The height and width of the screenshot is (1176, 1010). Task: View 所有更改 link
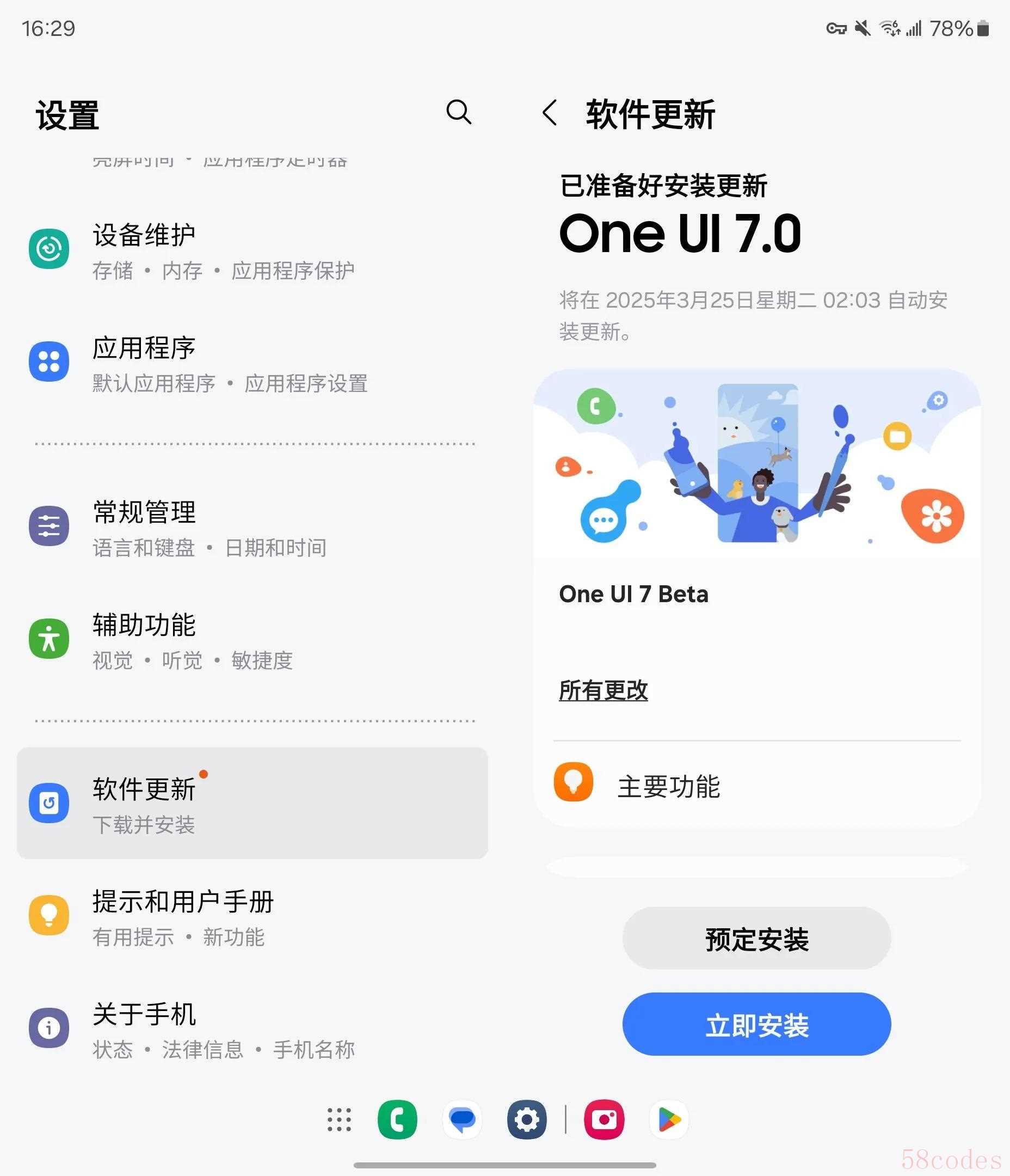point(603,691)
